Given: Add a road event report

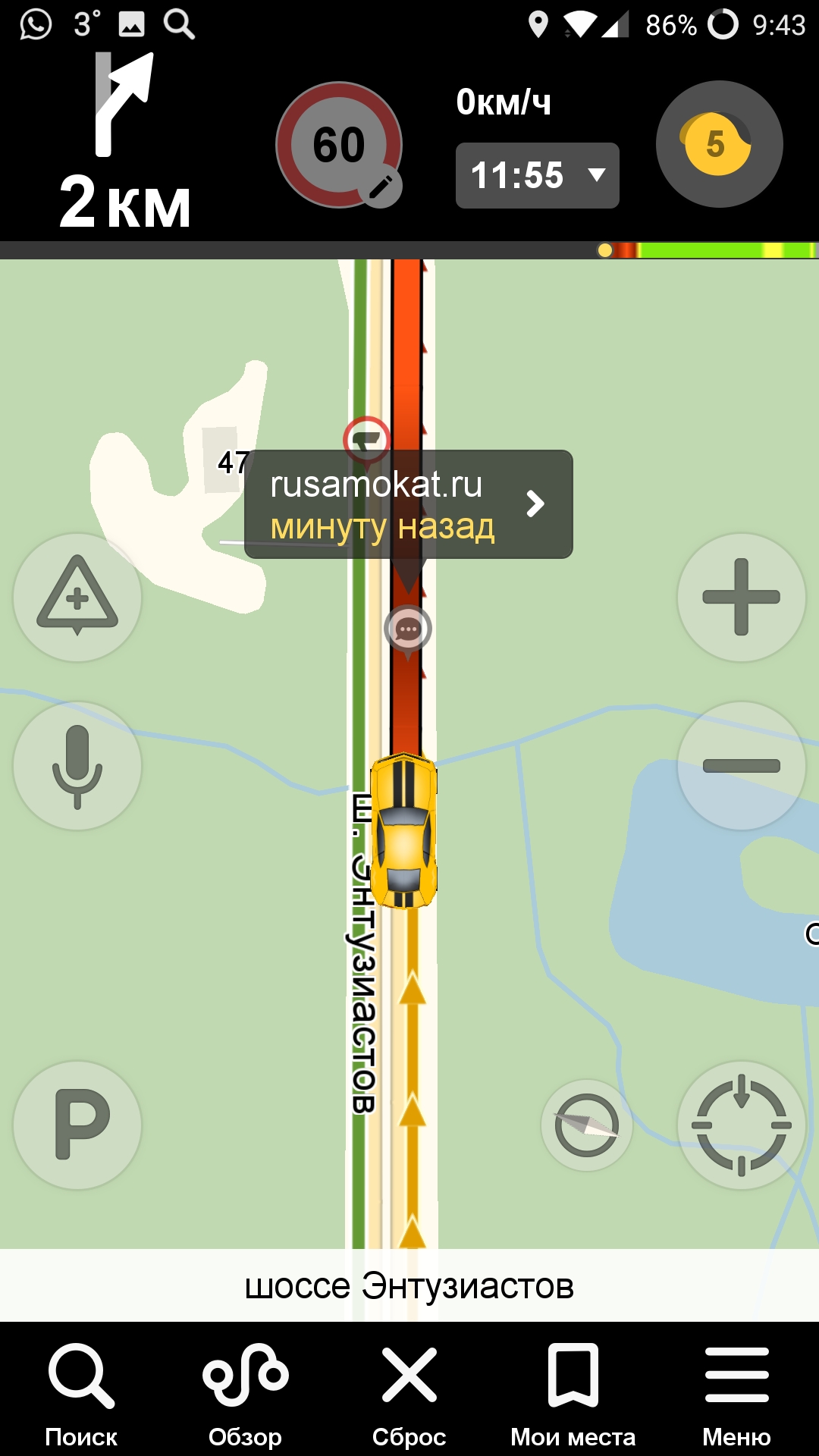Looking at the screenshot, I should 77,598.
